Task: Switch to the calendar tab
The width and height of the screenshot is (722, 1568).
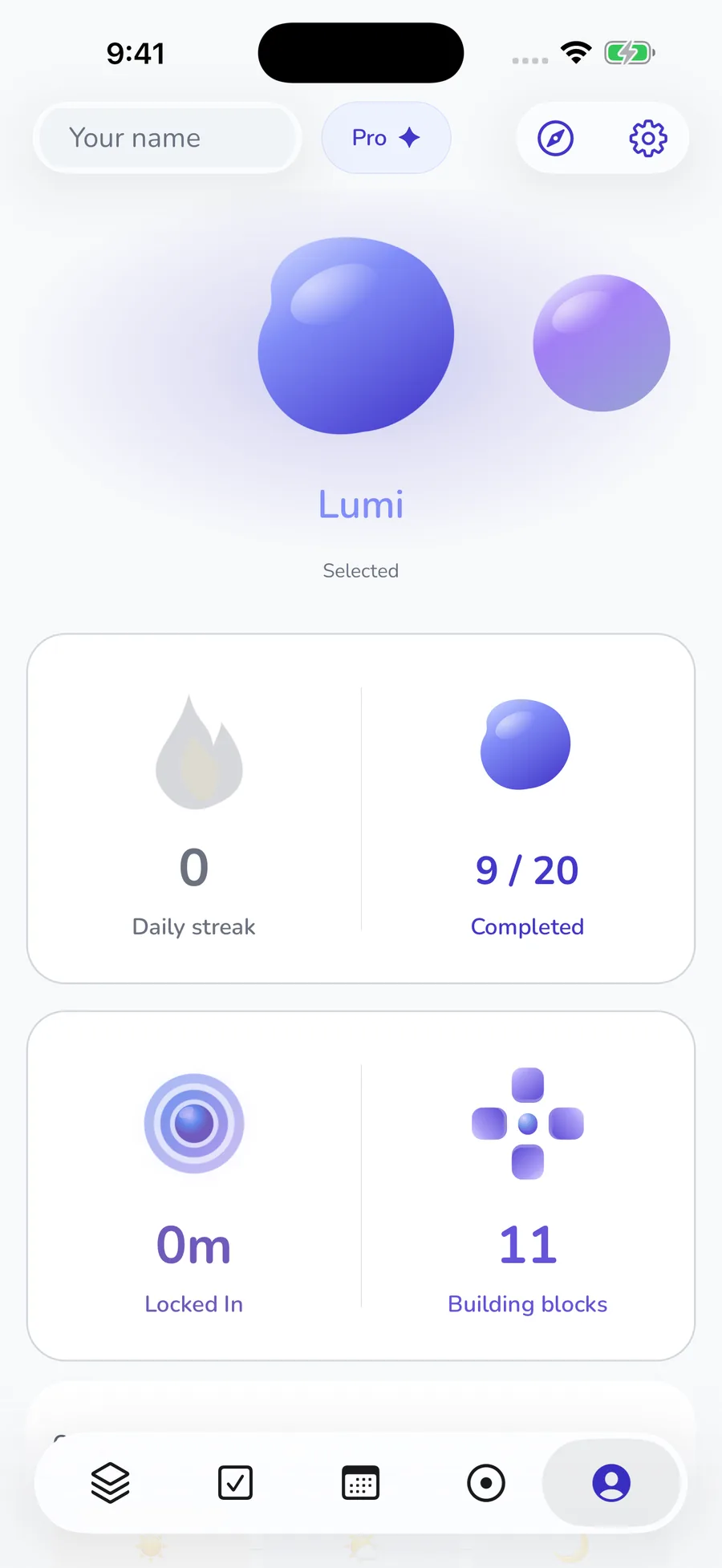Action: tap(361, 1483)
